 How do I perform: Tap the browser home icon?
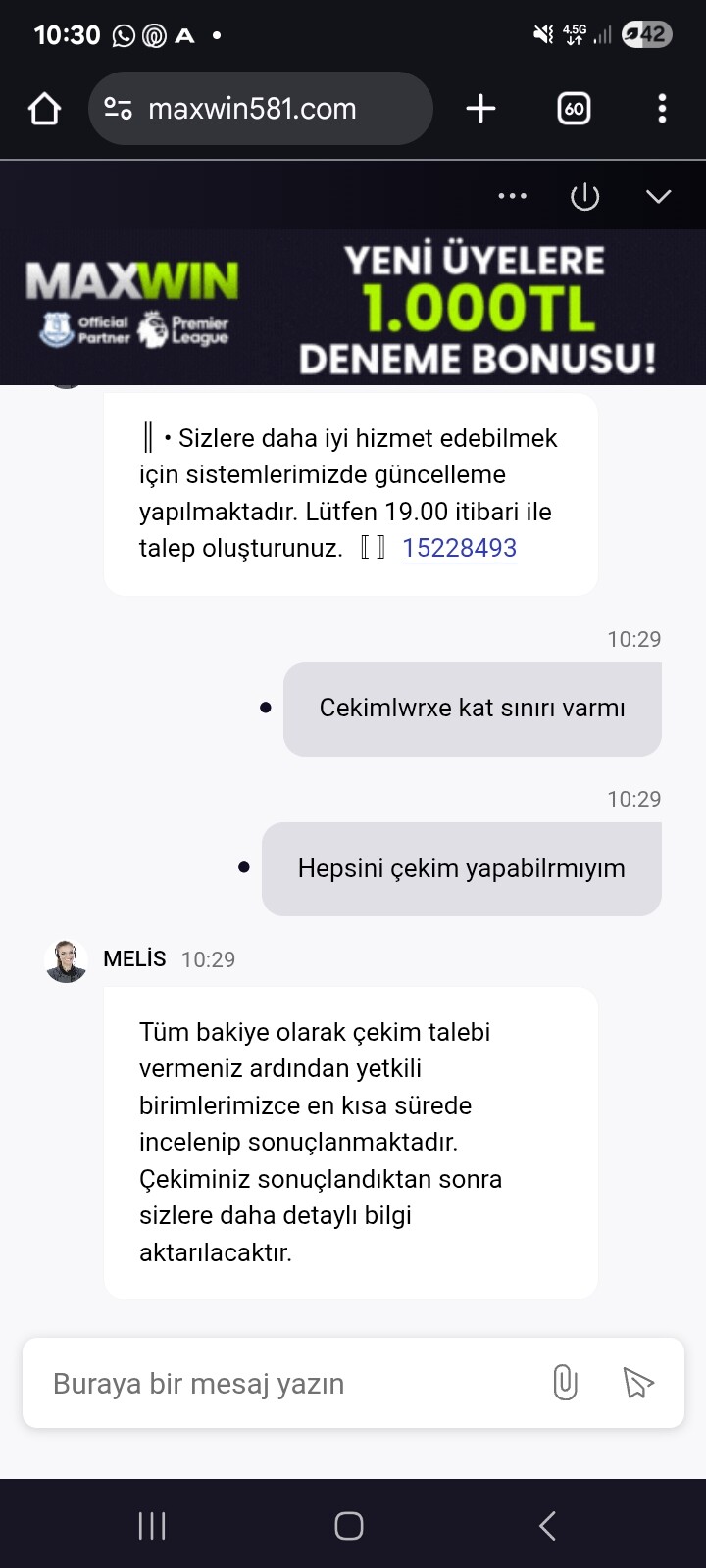[44, 109]
